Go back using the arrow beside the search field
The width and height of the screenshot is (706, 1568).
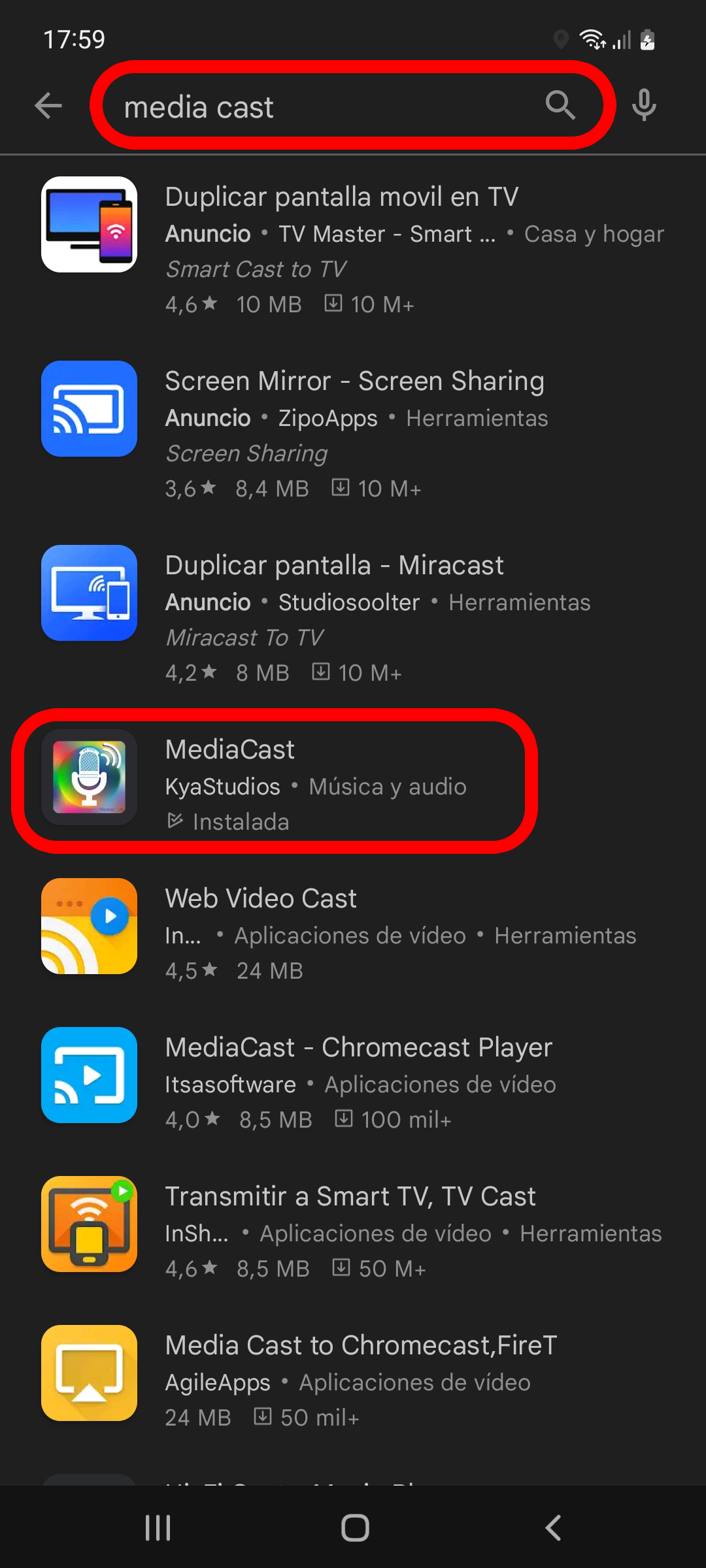coord(48,106)
